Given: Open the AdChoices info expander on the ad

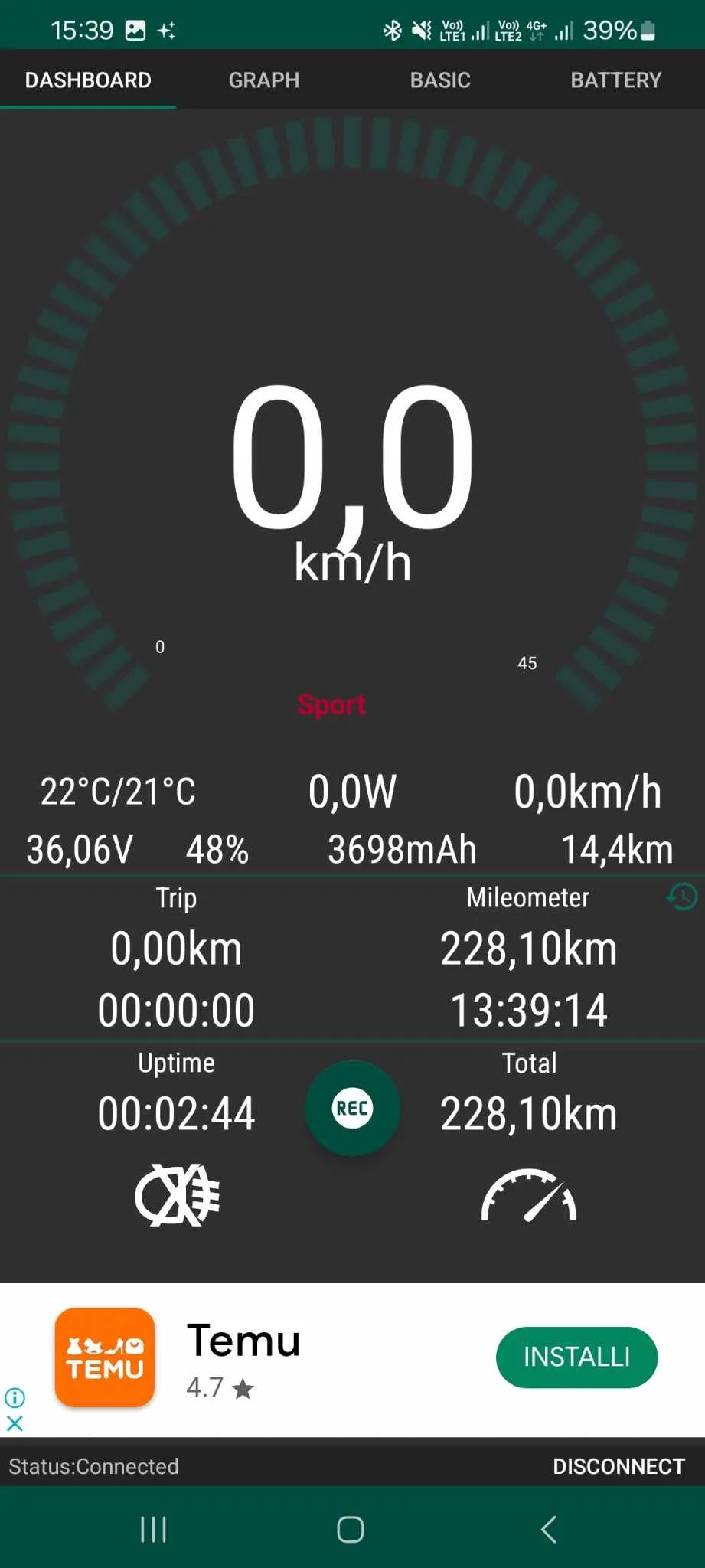Looking at the screenshot, I should tap(15, 1398).
